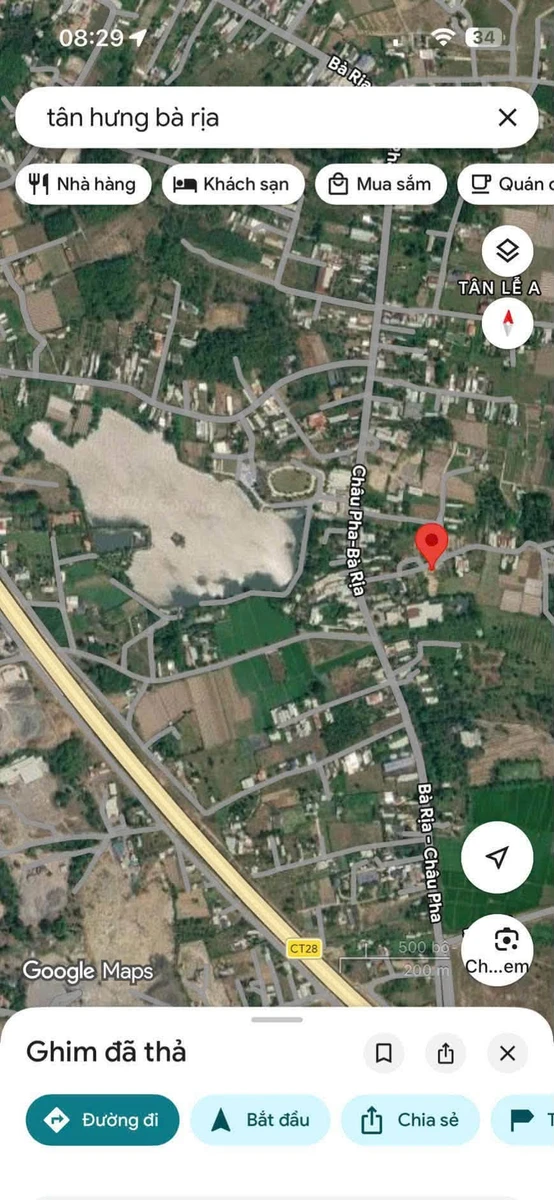
Task: Save the dropped pin with bookmark icon
Action: 383,1052
